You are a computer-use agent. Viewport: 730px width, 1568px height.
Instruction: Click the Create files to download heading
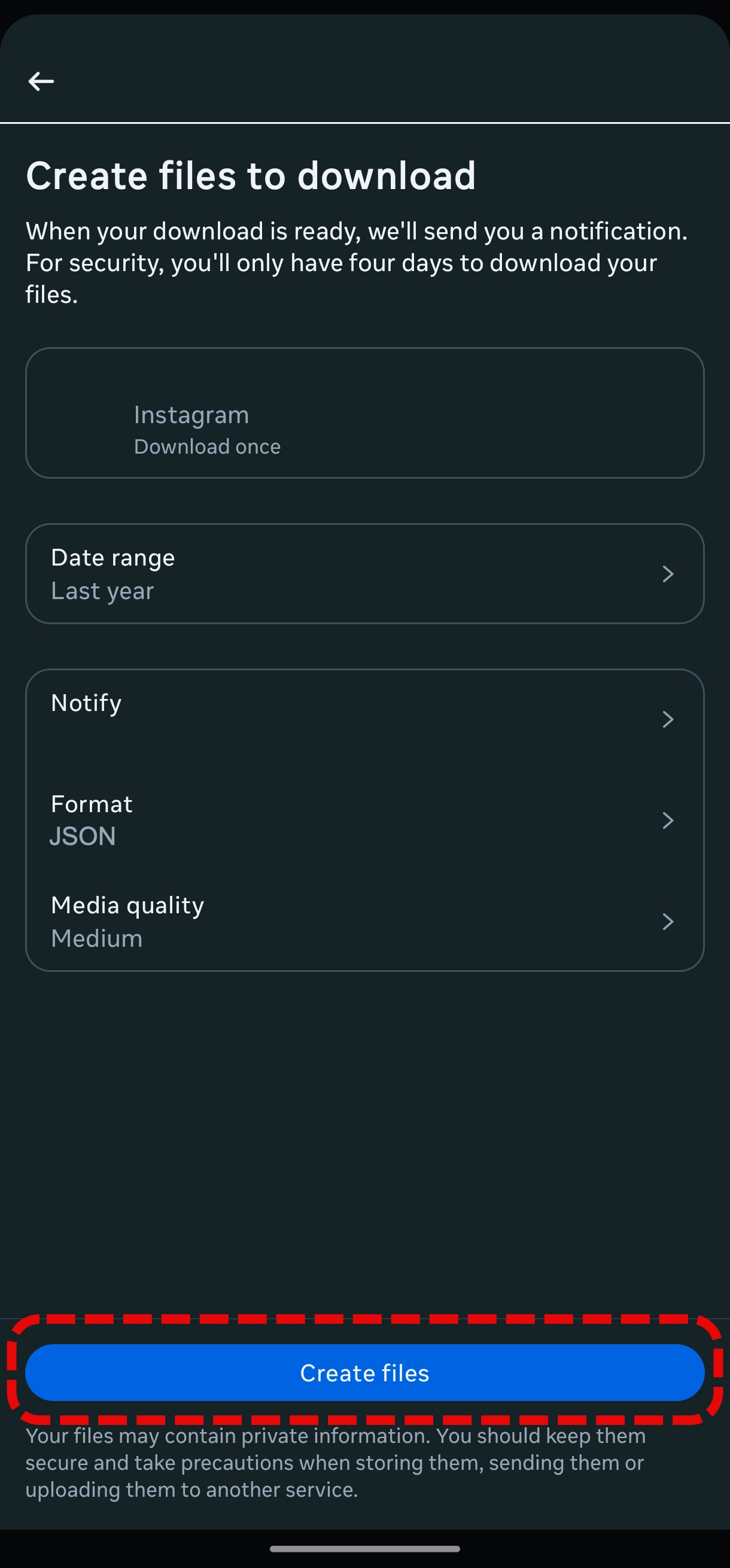pyautogui.click(x=251, y=176)
